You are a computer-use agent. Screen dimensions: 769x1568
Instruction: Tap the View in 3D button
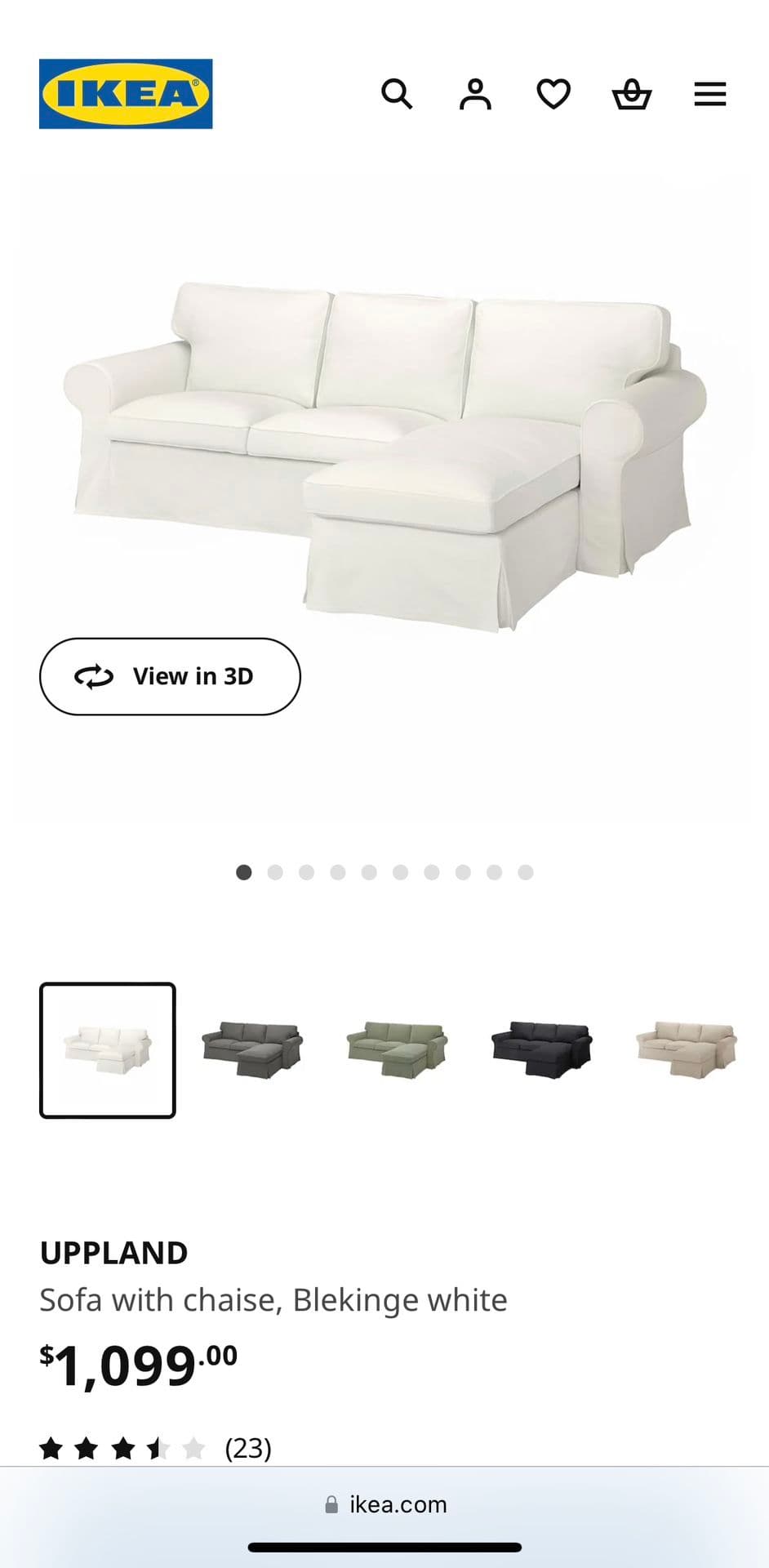pos(170,676)
